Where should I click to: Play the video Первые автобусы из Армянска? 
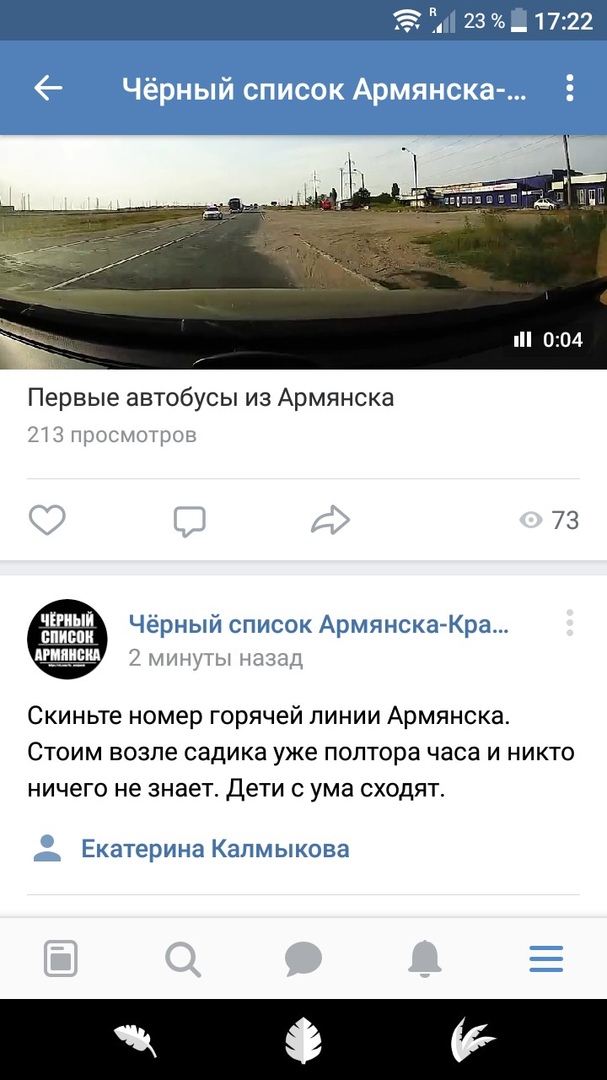pyautogui.click(x=303, y=252)
